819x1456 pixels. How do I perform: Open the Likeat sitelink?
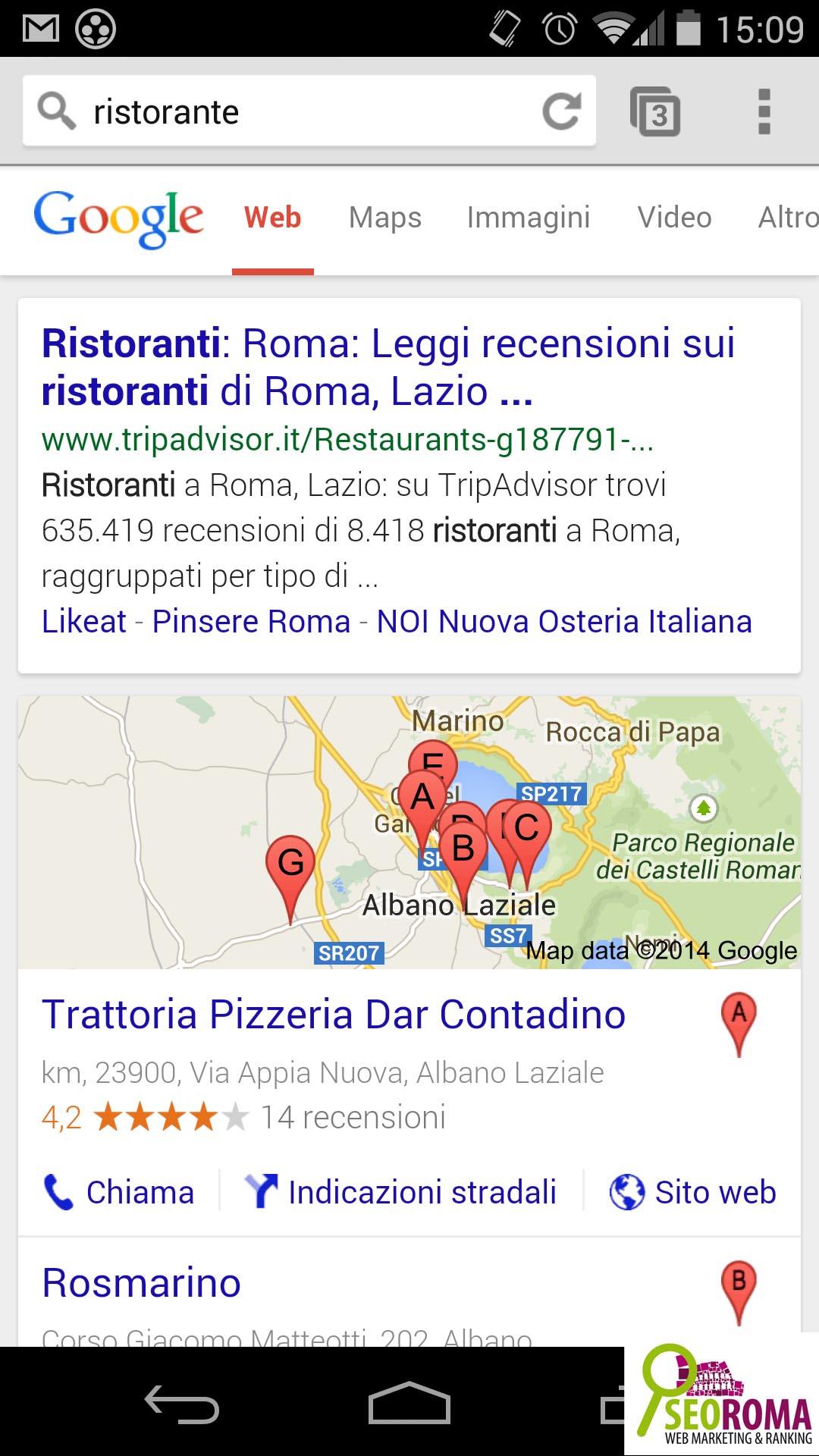click(x=84, y=621)
